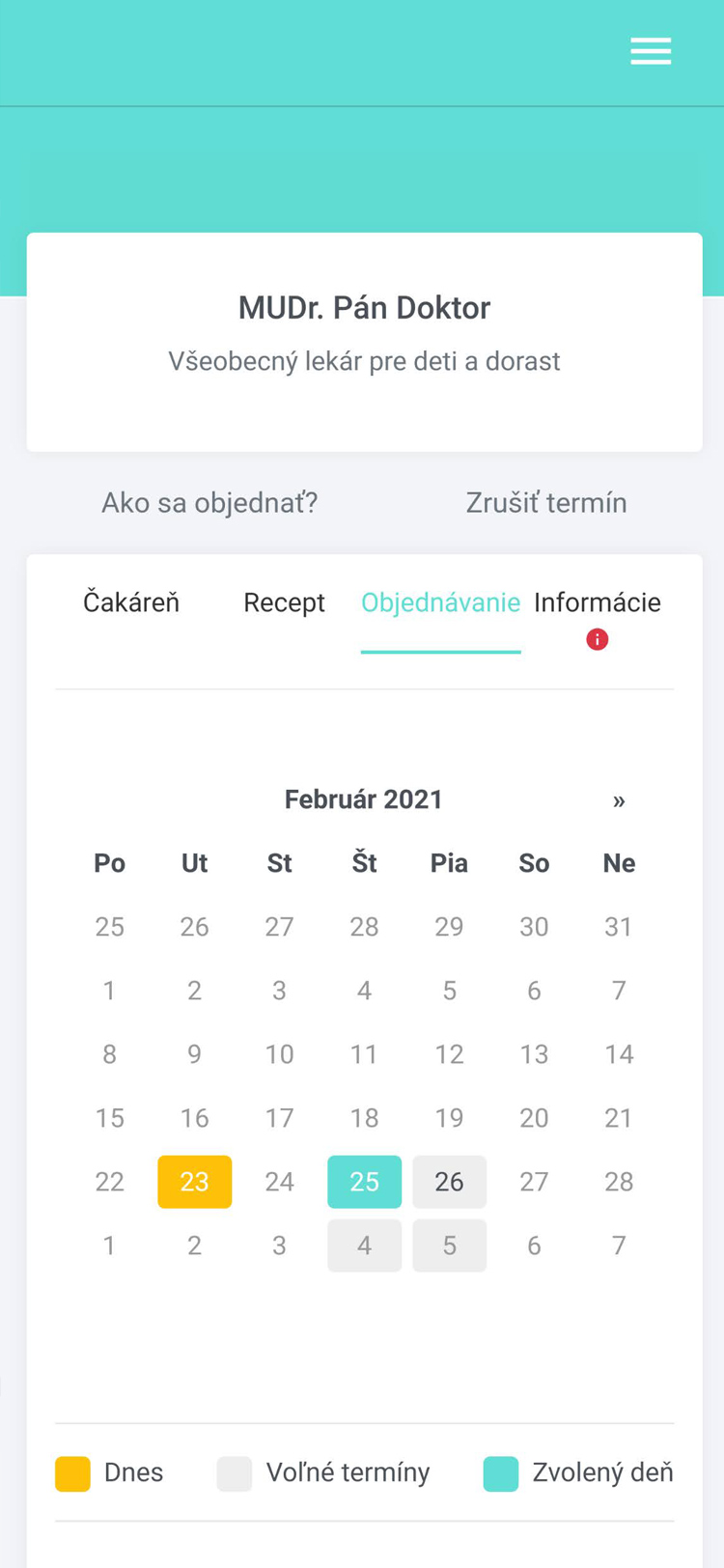Select the available slot on March 4

click(364, 1245)
